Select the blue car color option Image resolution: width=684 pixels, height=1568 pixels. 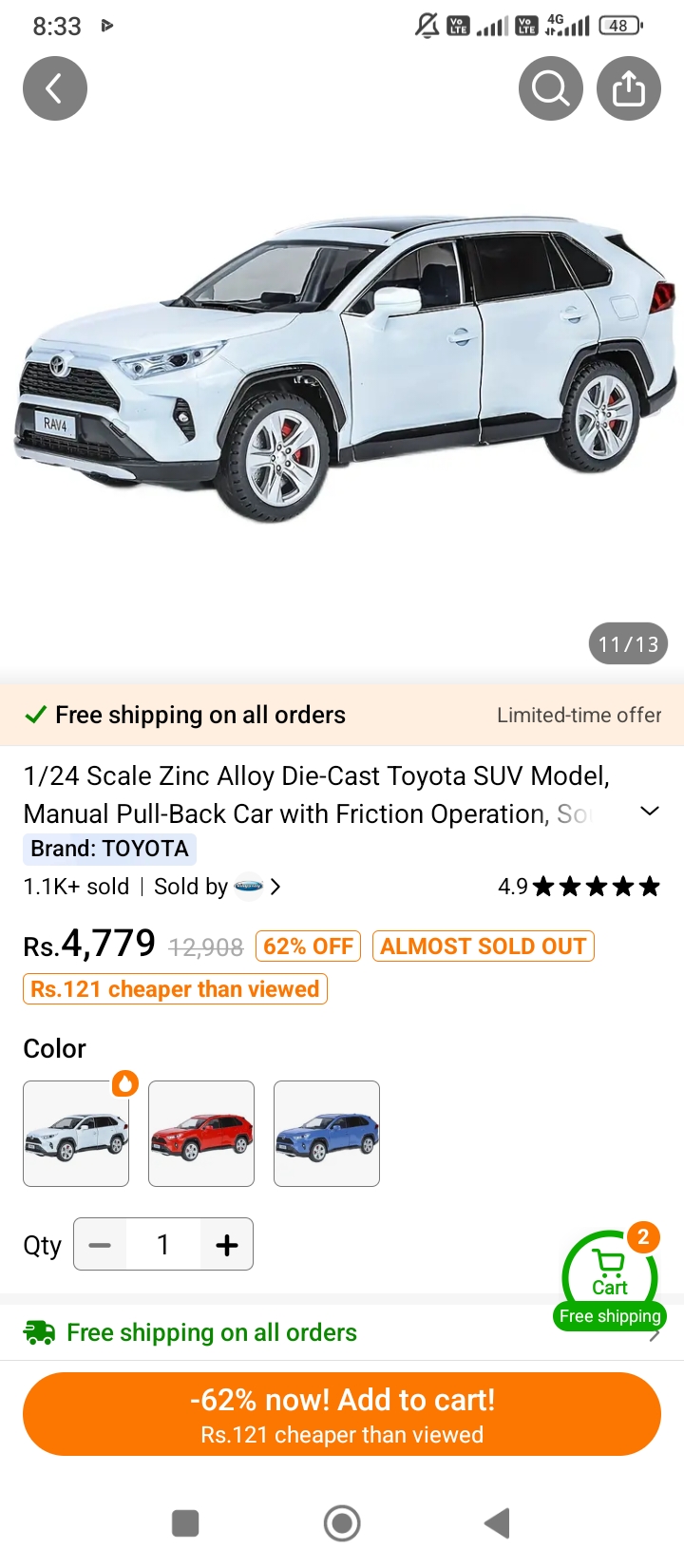click(327, 1134)
